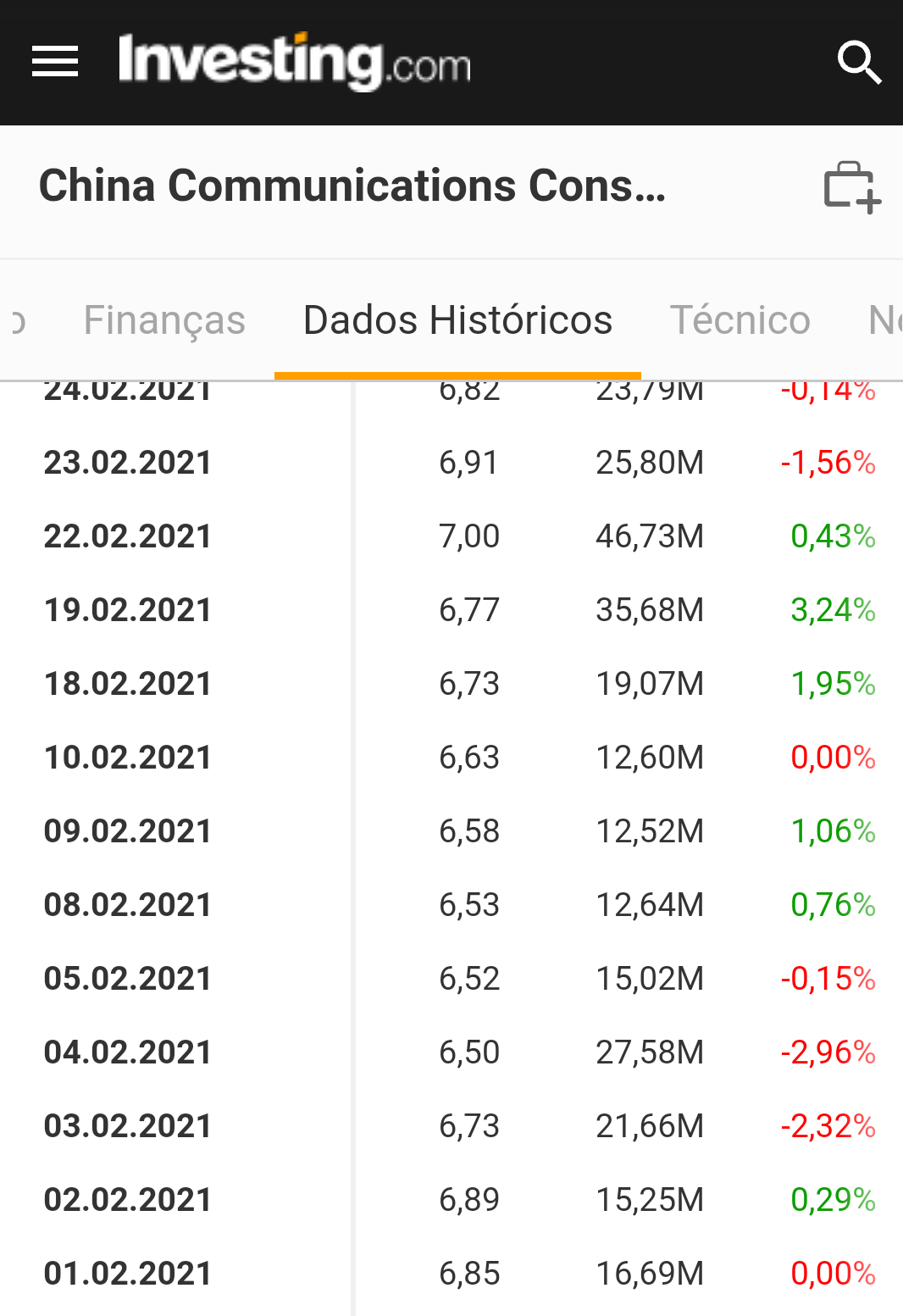Select the Dados Históricos tab
903x1316 pixels.
[457, 320]
